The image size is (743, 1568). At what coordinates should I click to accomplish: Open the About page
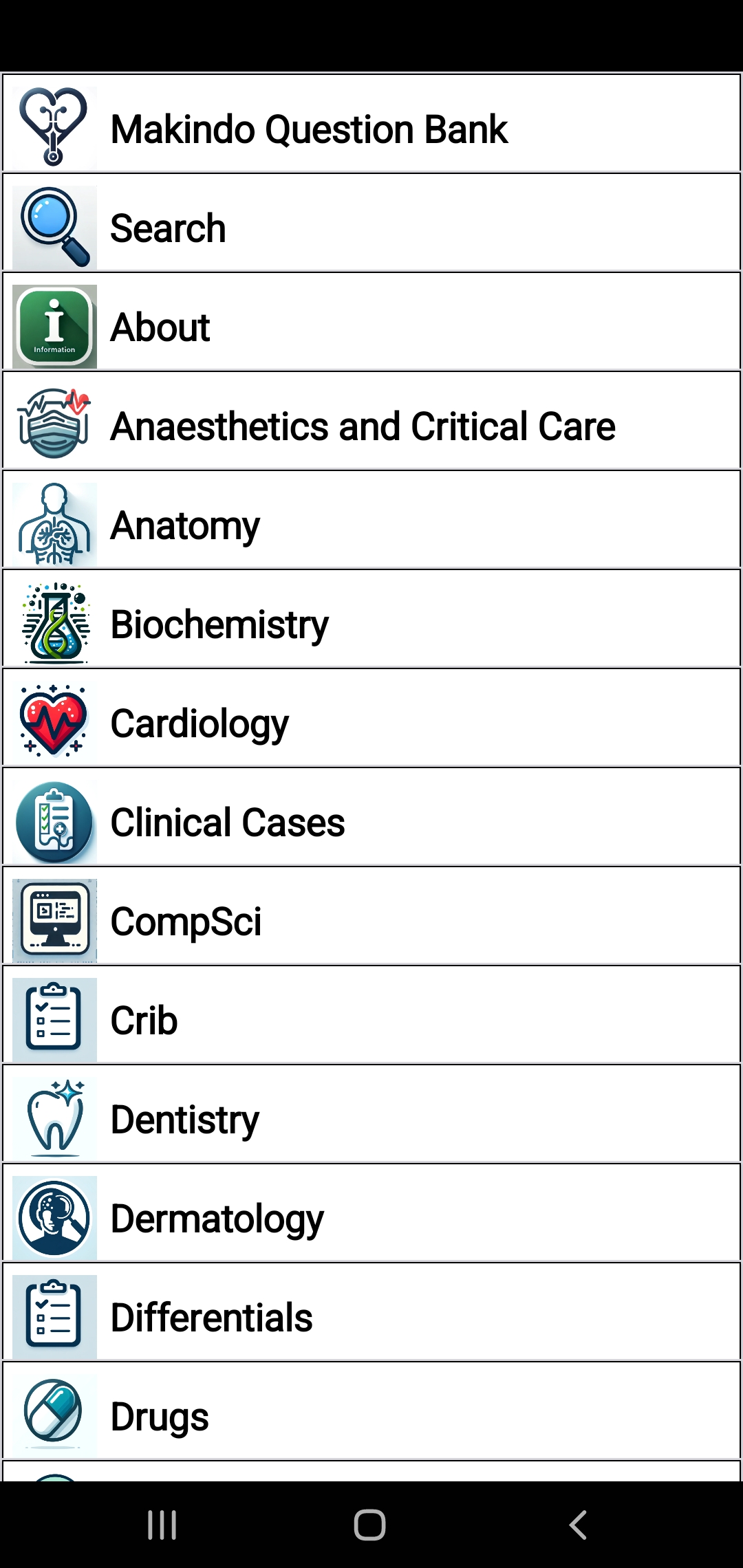click(371, 327)
